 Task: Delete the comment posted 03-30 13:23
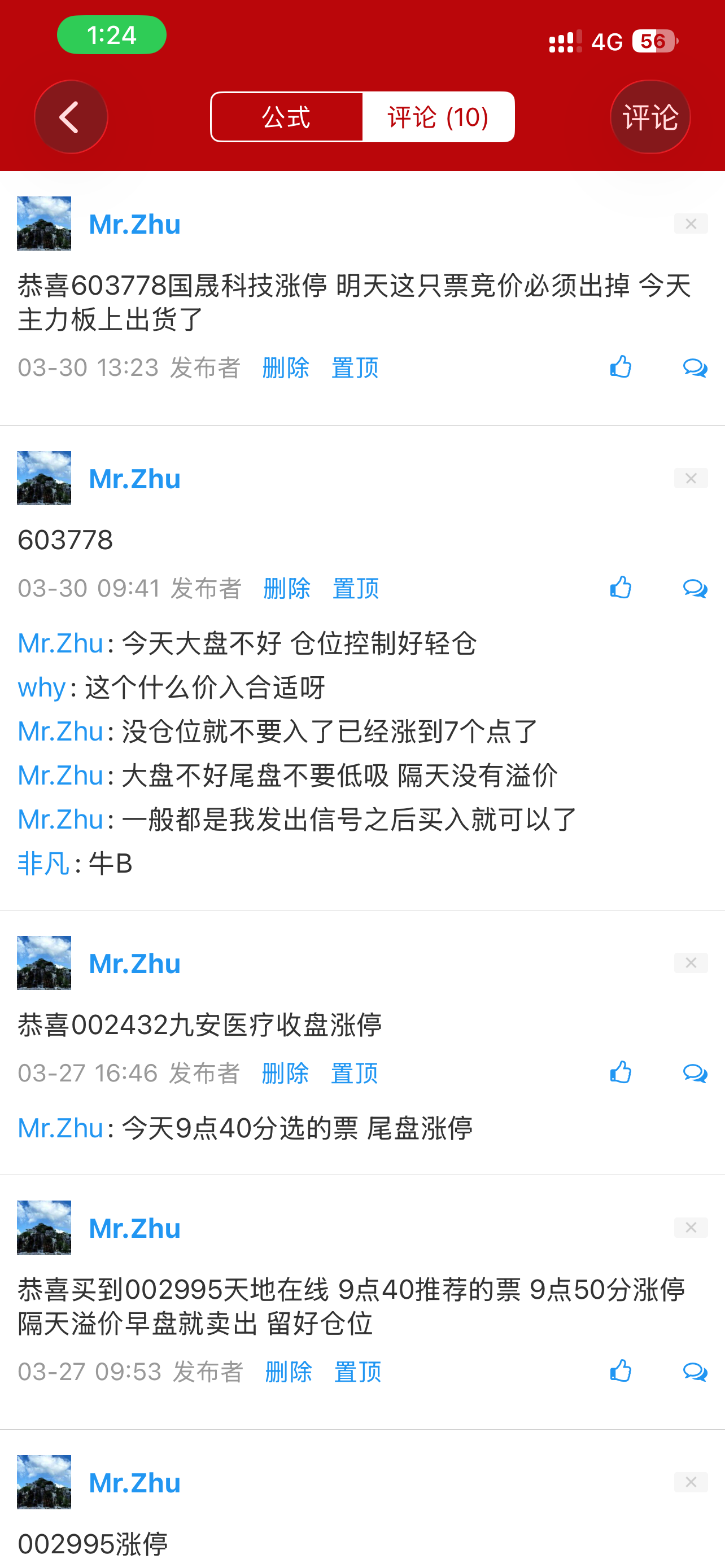(x=286, y=367)
